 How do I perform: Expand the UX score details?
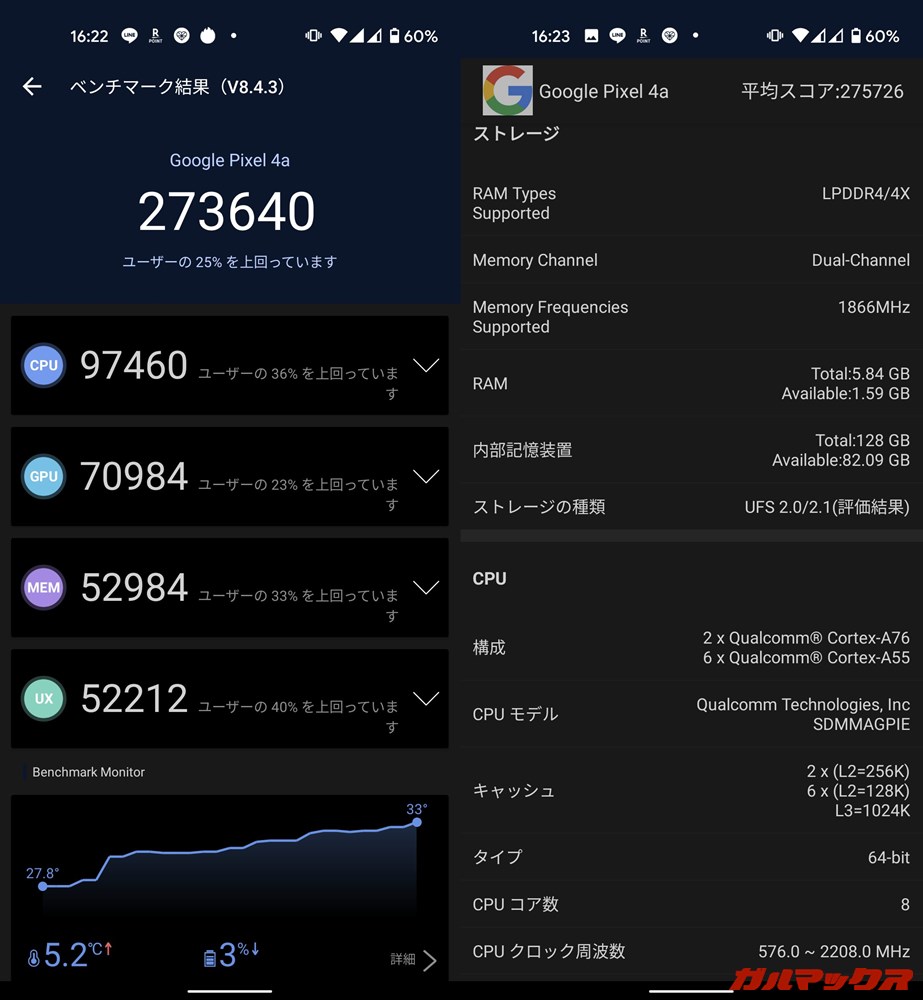tap(426, 698)
